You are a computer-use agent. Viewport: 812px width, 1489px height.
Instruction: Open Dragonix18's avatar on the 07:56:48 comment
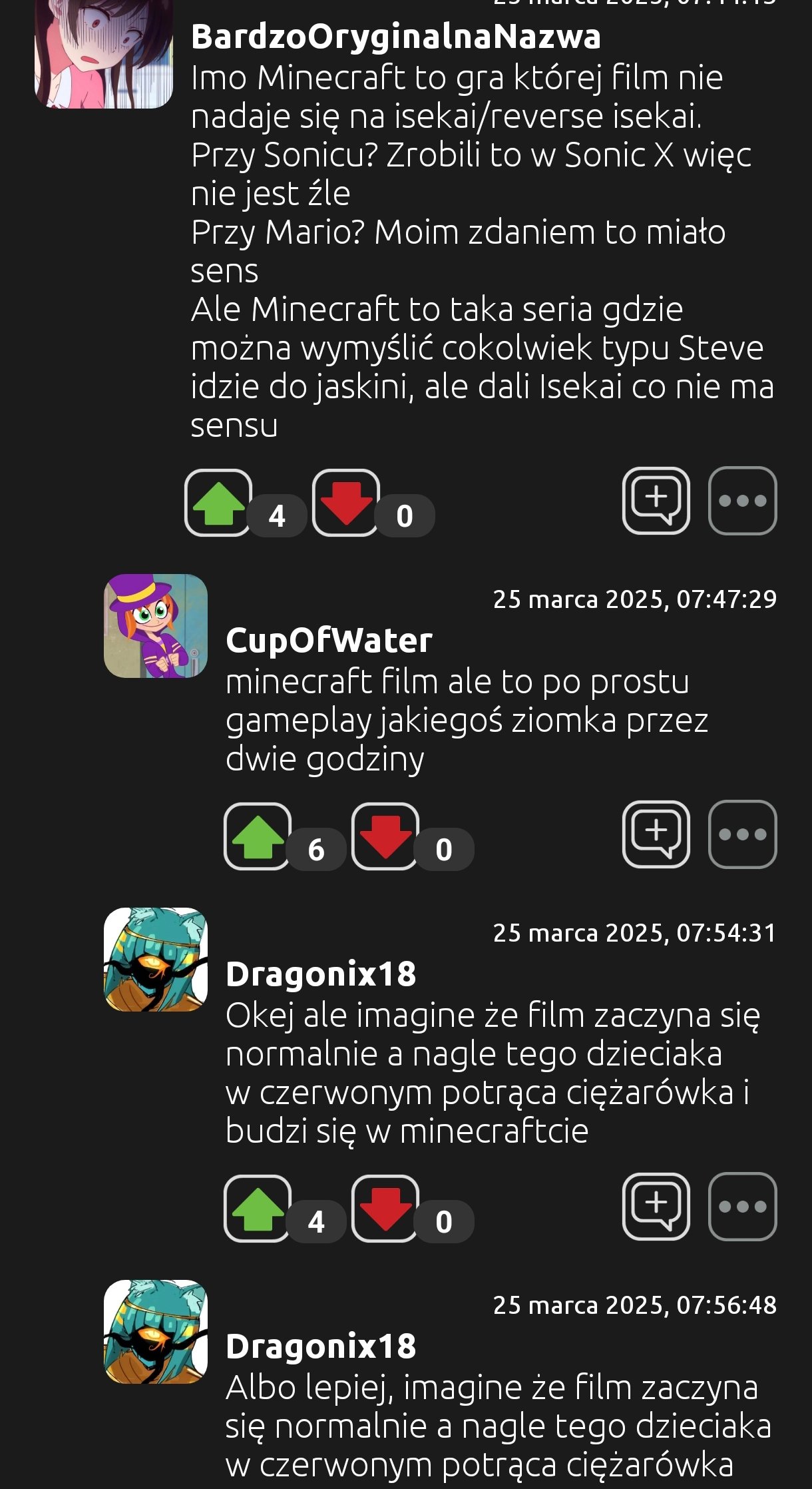(156, 1332)
